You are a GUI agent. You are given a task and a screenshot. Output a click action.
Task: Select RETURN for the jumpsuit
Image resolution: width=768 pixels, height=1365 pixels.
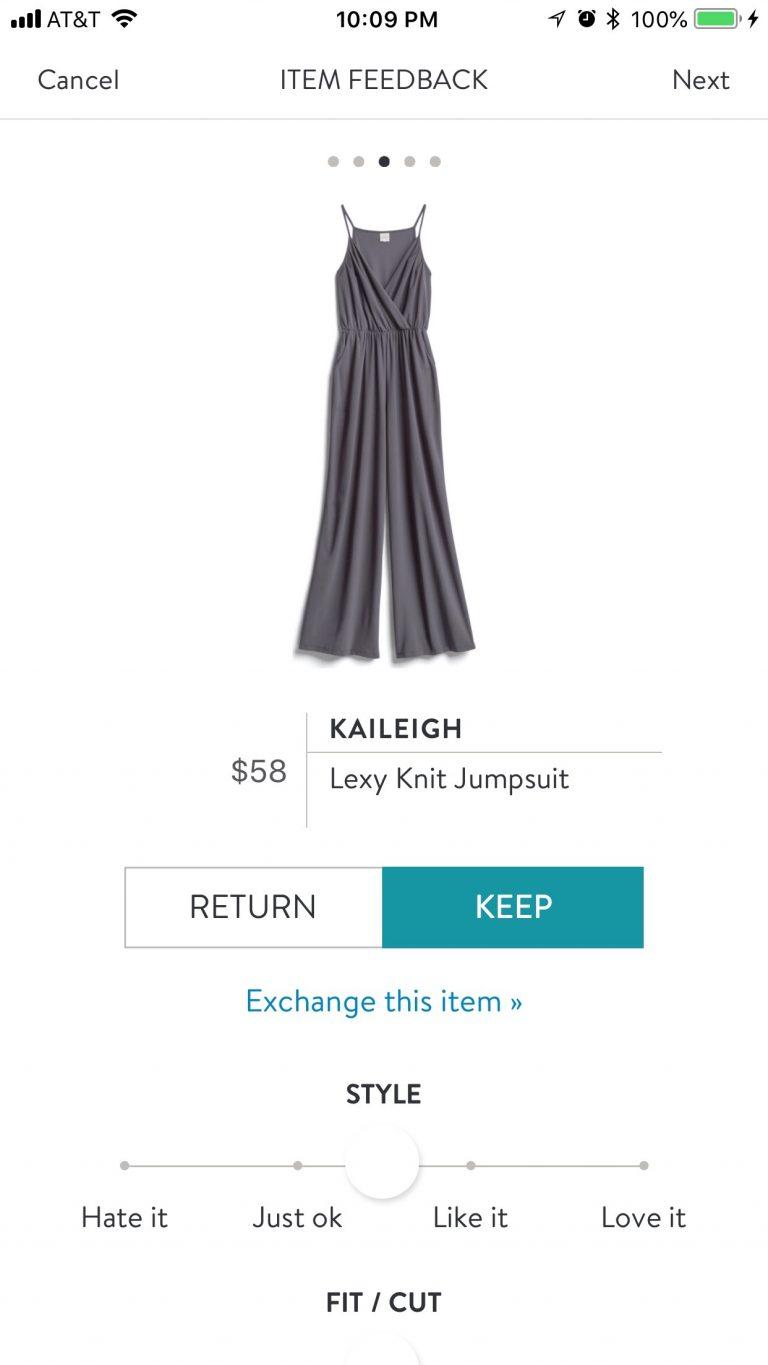253,906
